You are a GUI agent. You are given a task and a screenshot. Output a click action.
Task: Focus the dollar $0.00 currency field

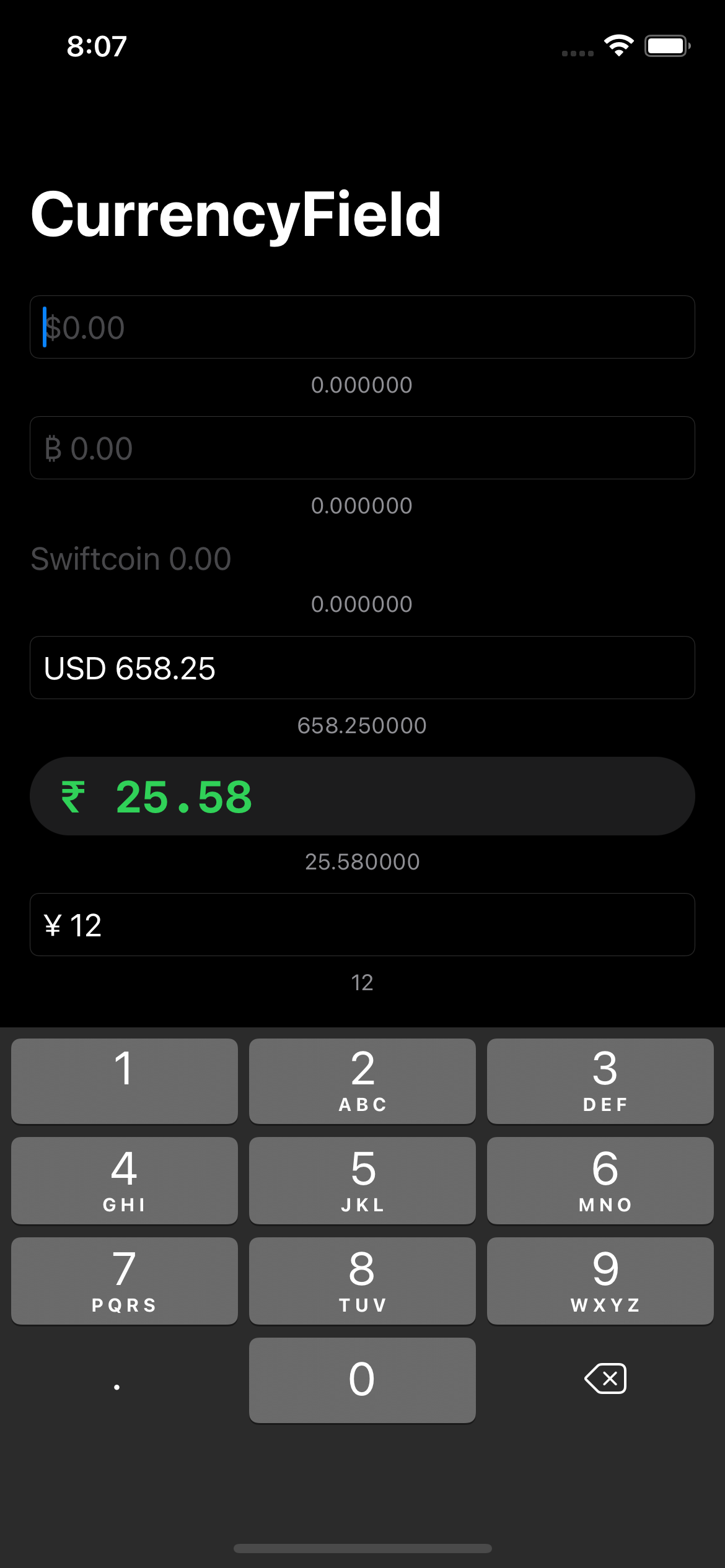(362, 327)
